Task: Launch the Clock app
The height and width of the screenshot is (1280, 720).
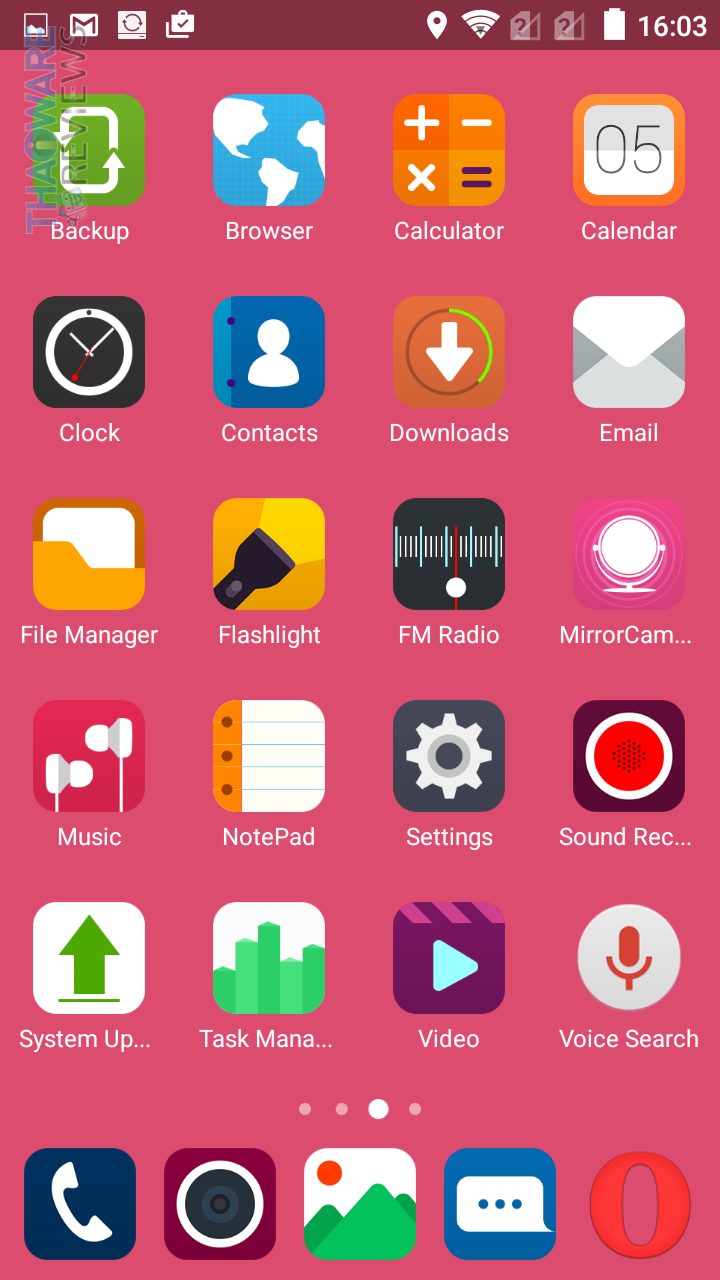Action: (x=89, y=352)
